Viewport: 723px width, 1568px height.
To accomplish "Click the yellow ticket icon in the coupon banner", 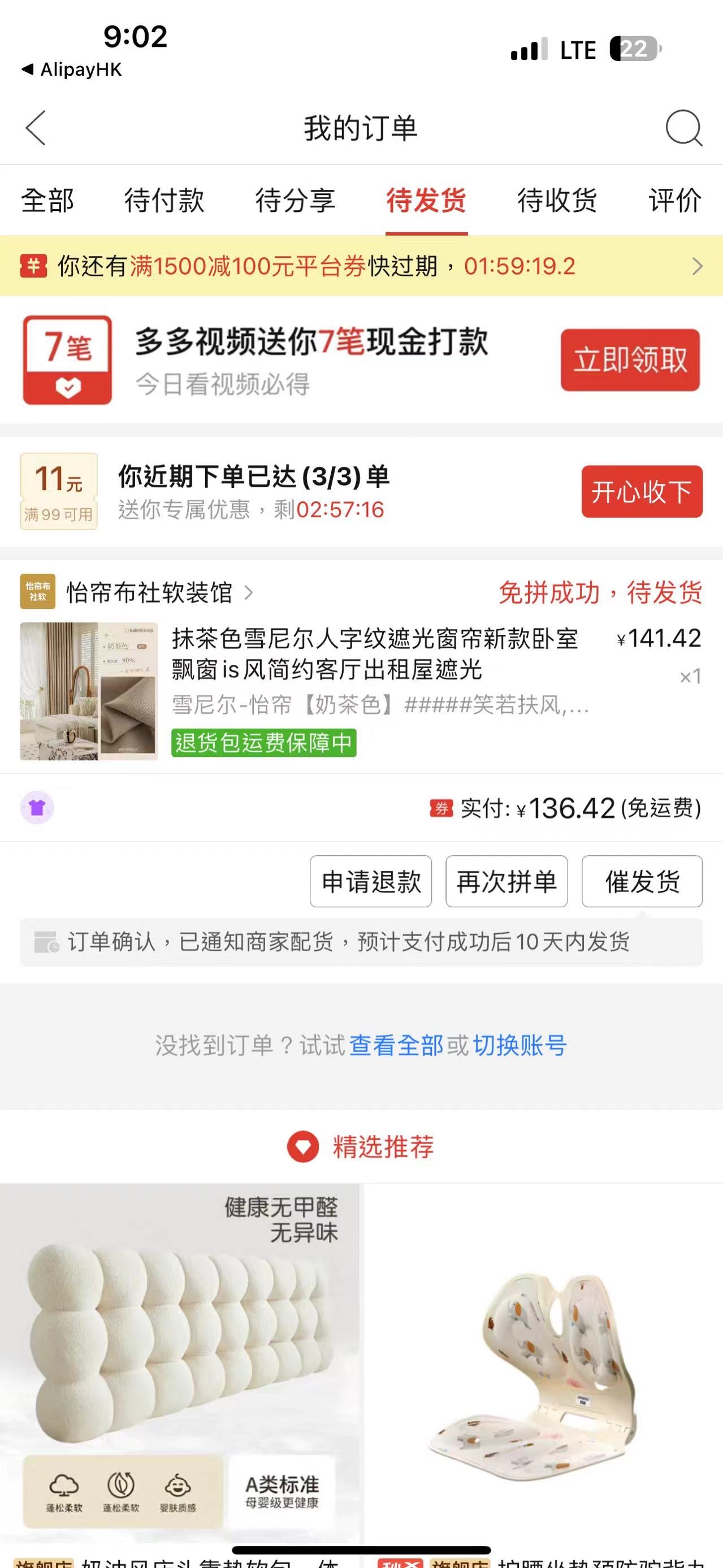I will [33, 267].
